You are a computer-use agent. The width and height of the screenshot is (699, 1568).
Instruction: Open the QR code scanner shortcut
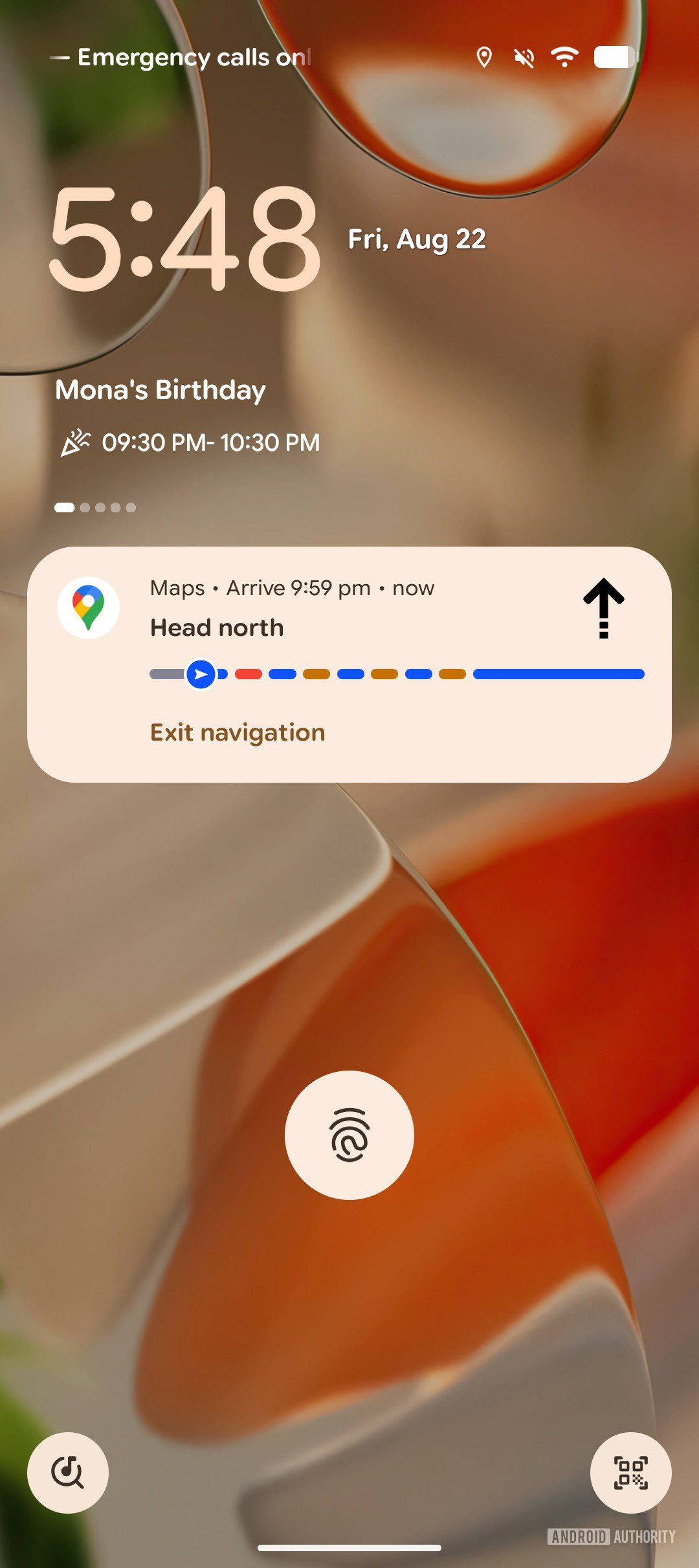(630, 1472)
